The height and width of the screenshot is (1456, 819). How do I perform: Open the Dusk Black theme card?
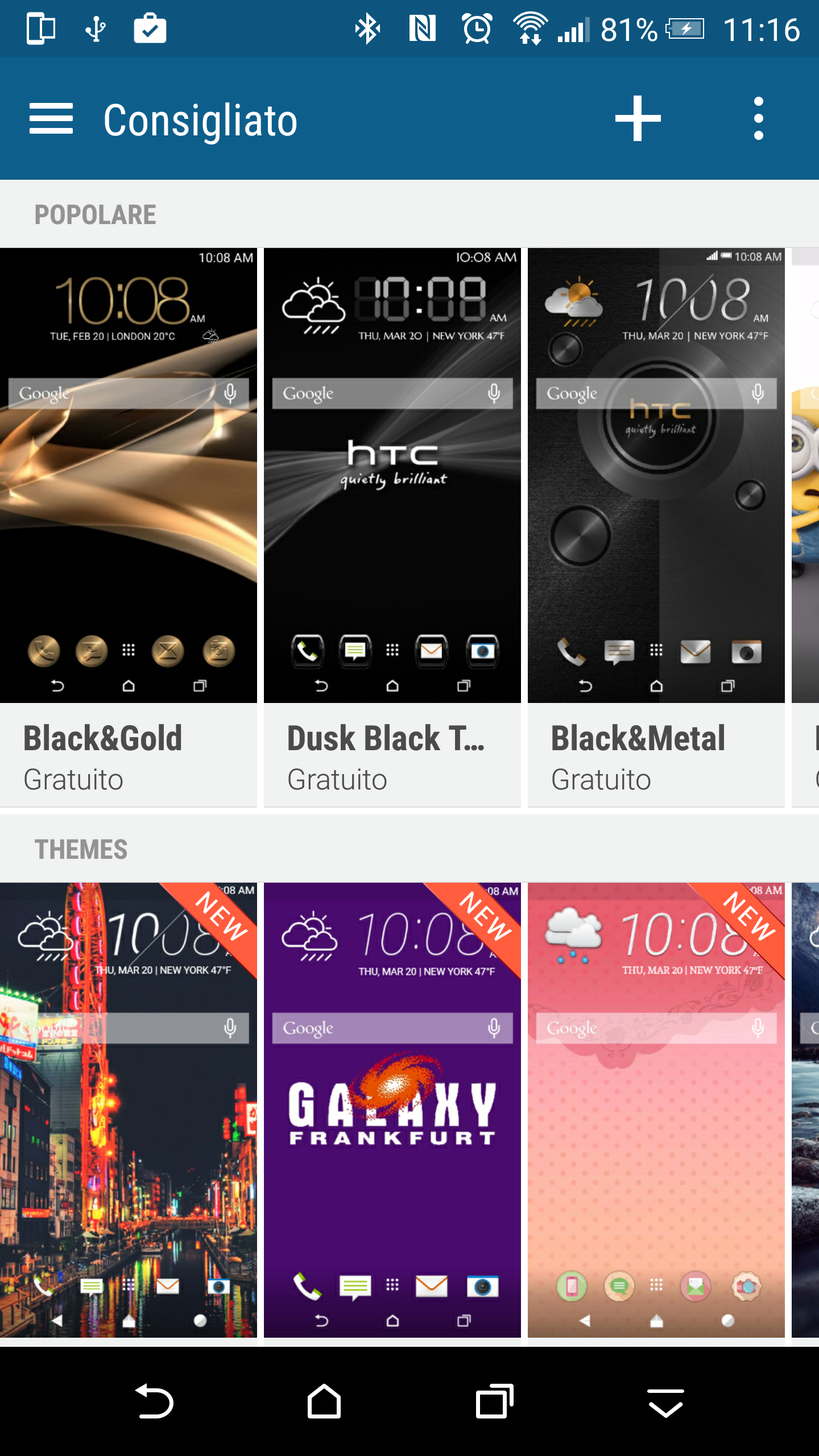[392, 527]
